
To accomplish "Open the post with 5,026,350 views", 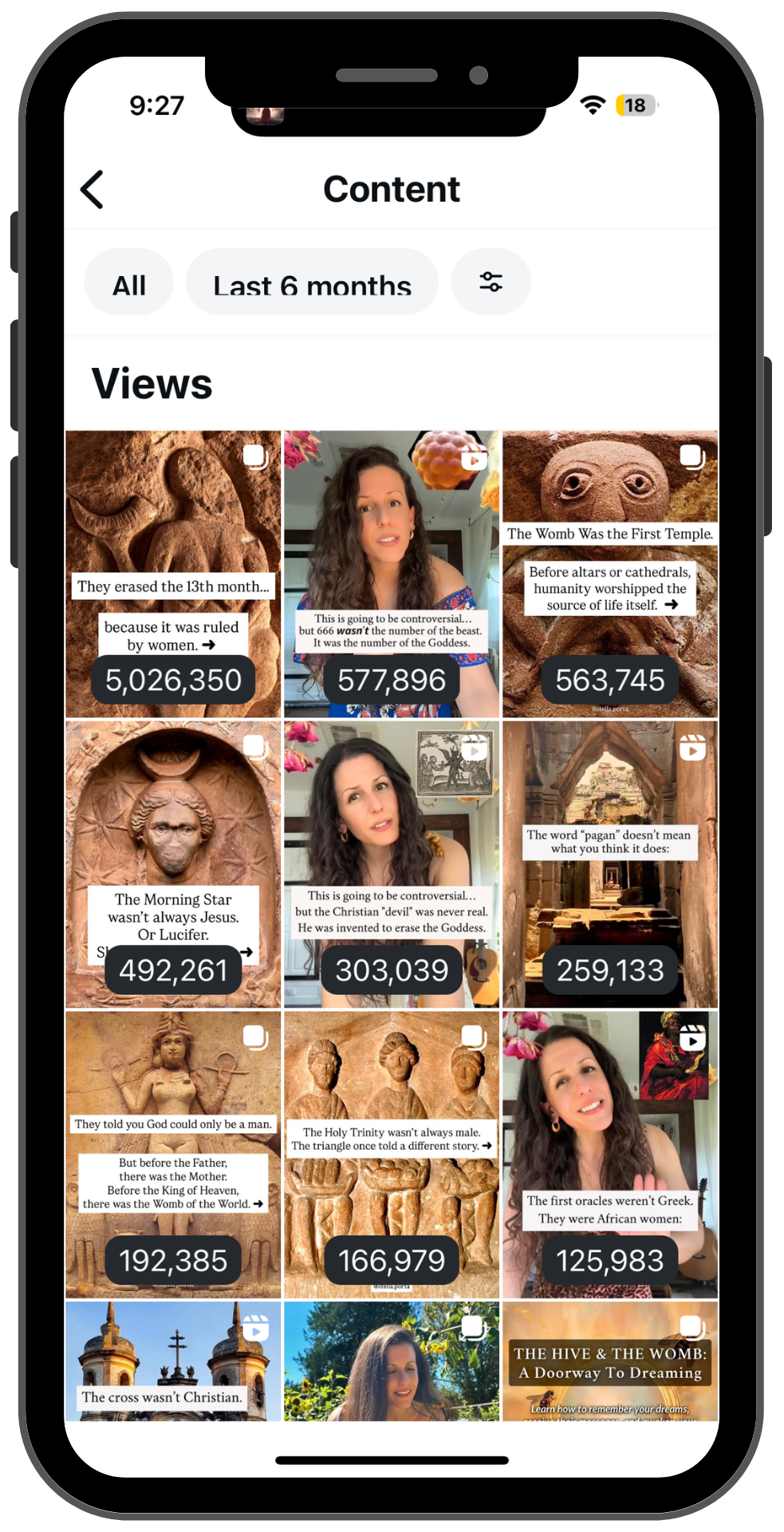I will pos(173,574).
